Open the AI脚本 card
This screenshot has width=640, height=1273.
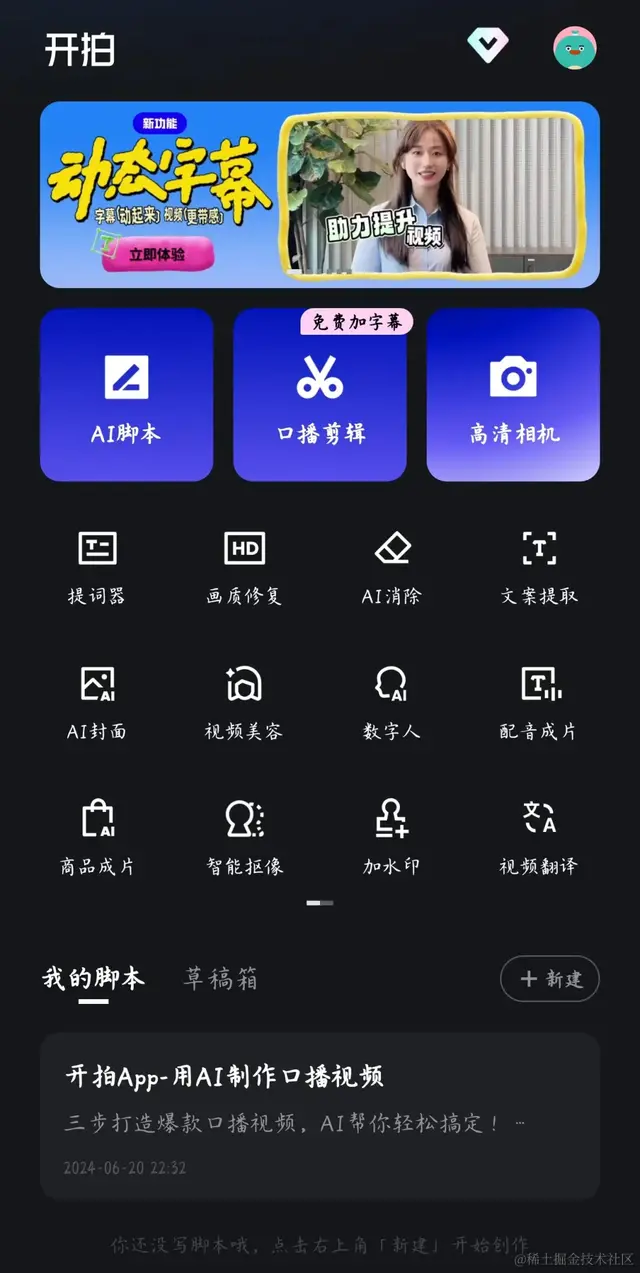(x=126, y=395)
